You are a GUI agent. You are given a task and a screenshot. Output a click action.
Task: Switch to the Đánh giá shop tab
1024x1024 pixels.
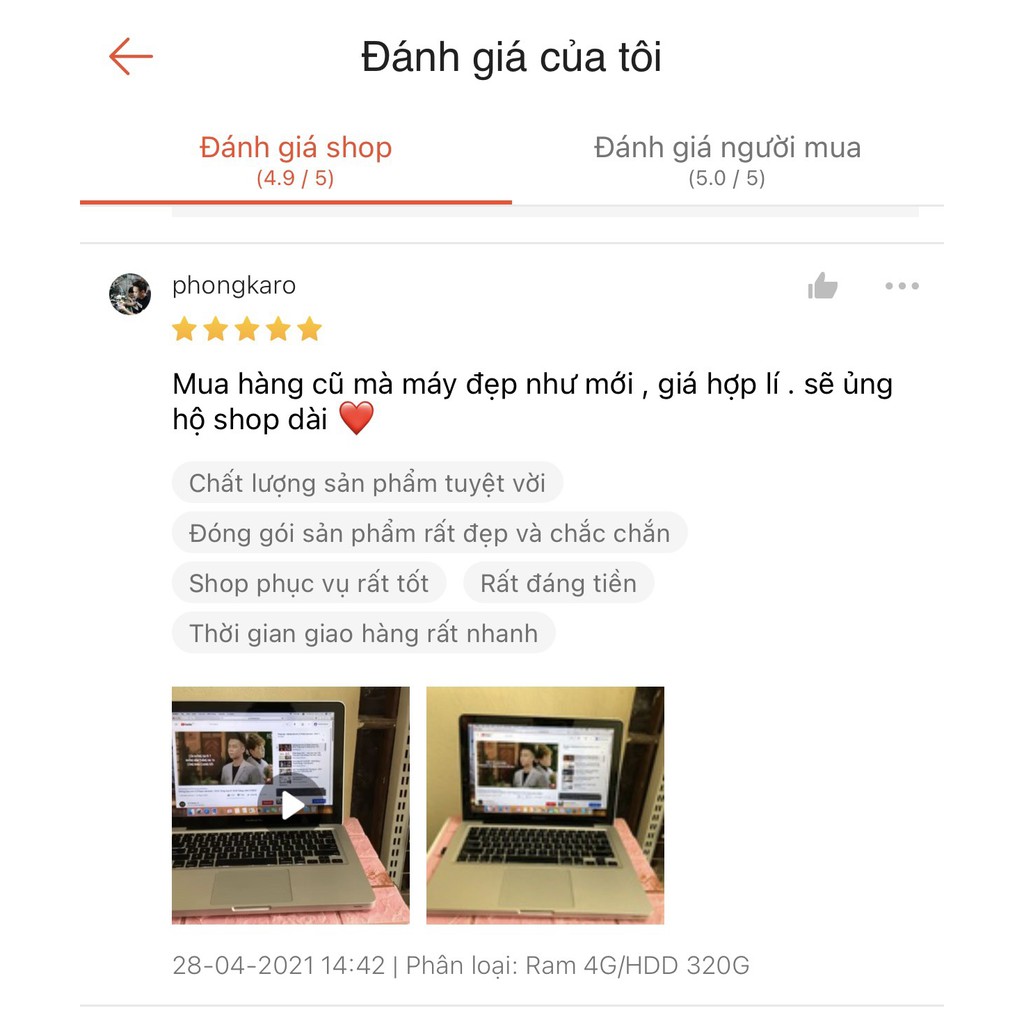296,160
